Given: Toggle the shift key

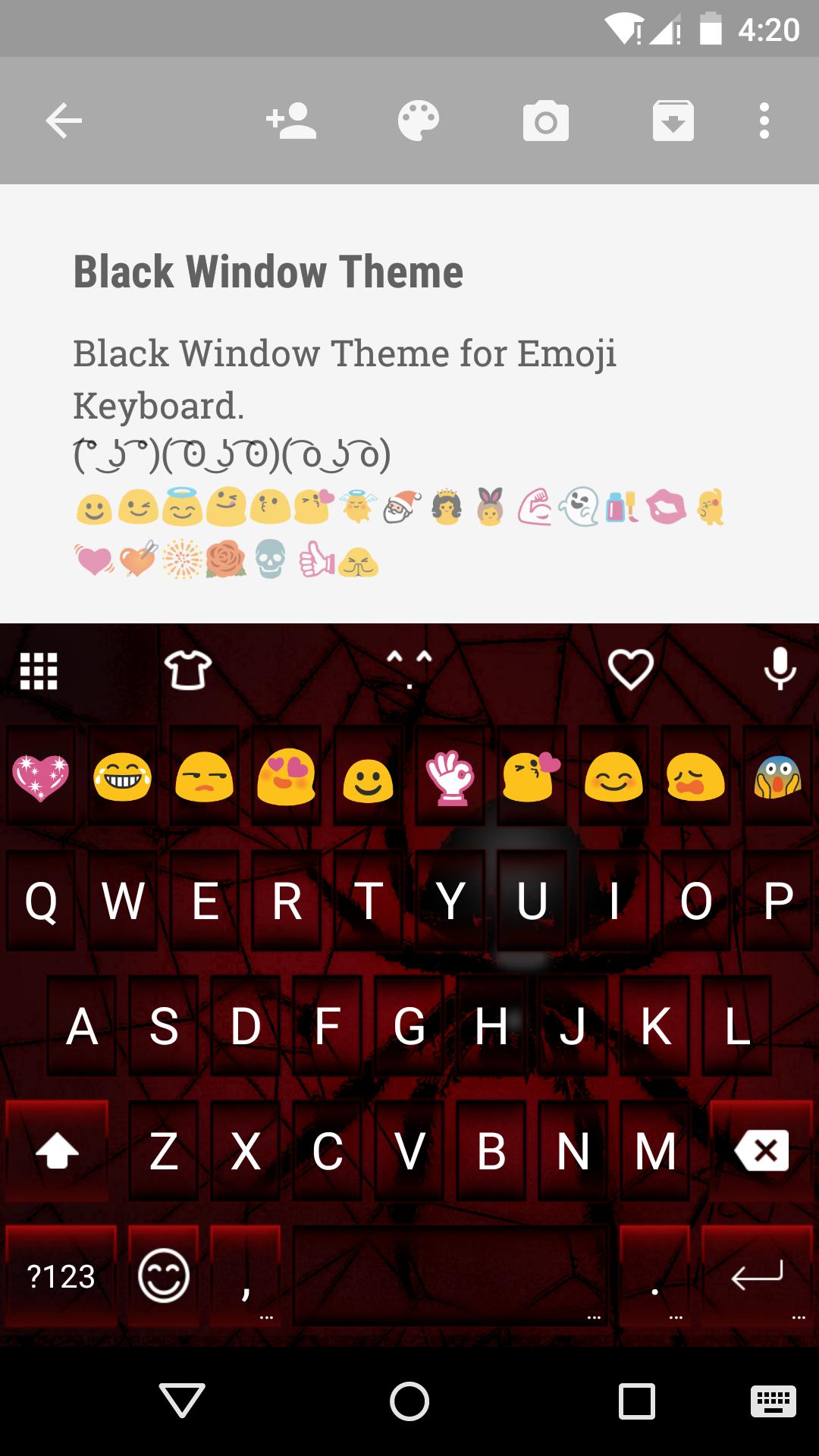Looking at the screenshot, I should pyautogui.click(x=58, y=1151).
